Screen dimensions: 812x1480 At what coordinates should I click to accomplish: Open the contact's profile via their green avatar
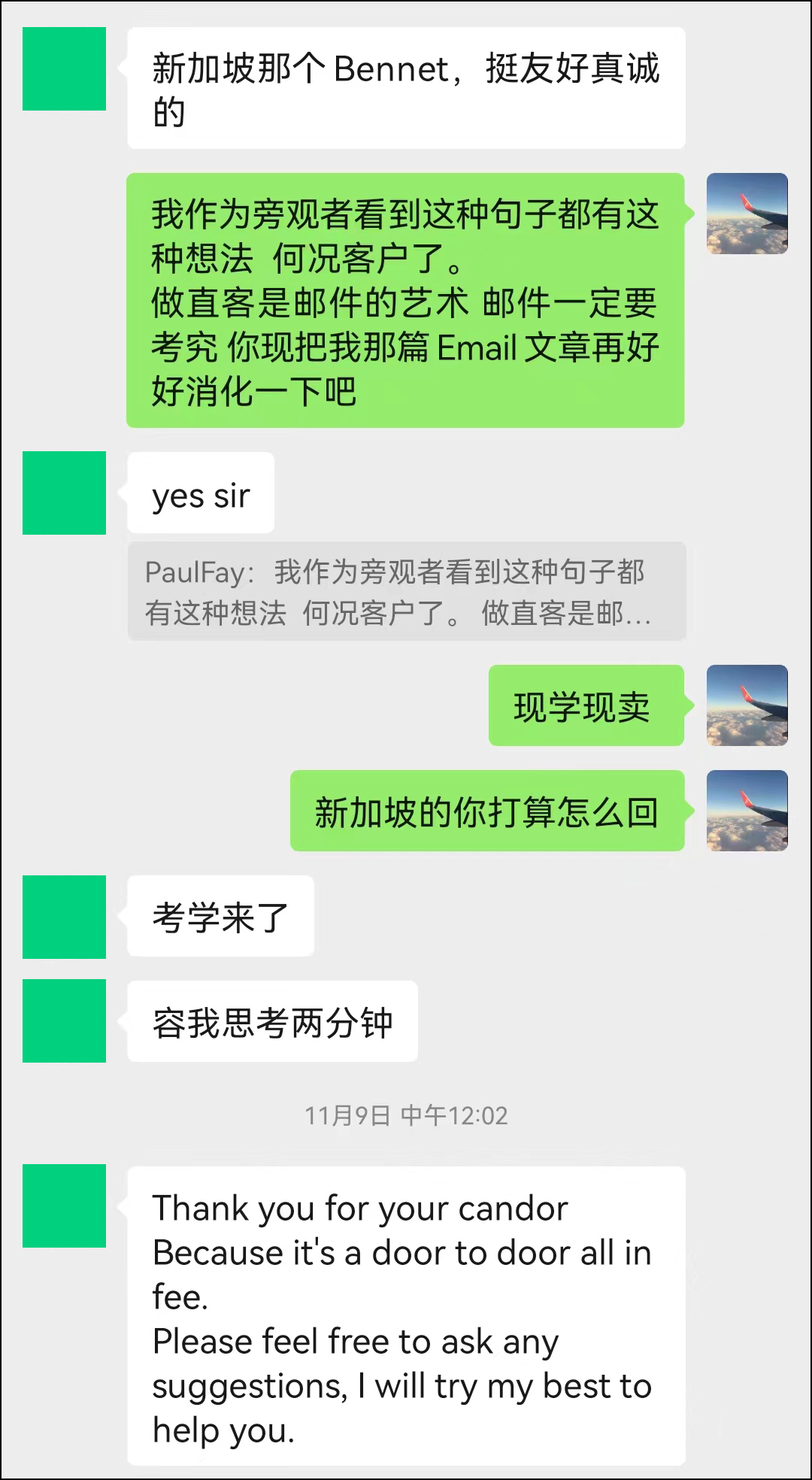point(63,69)
